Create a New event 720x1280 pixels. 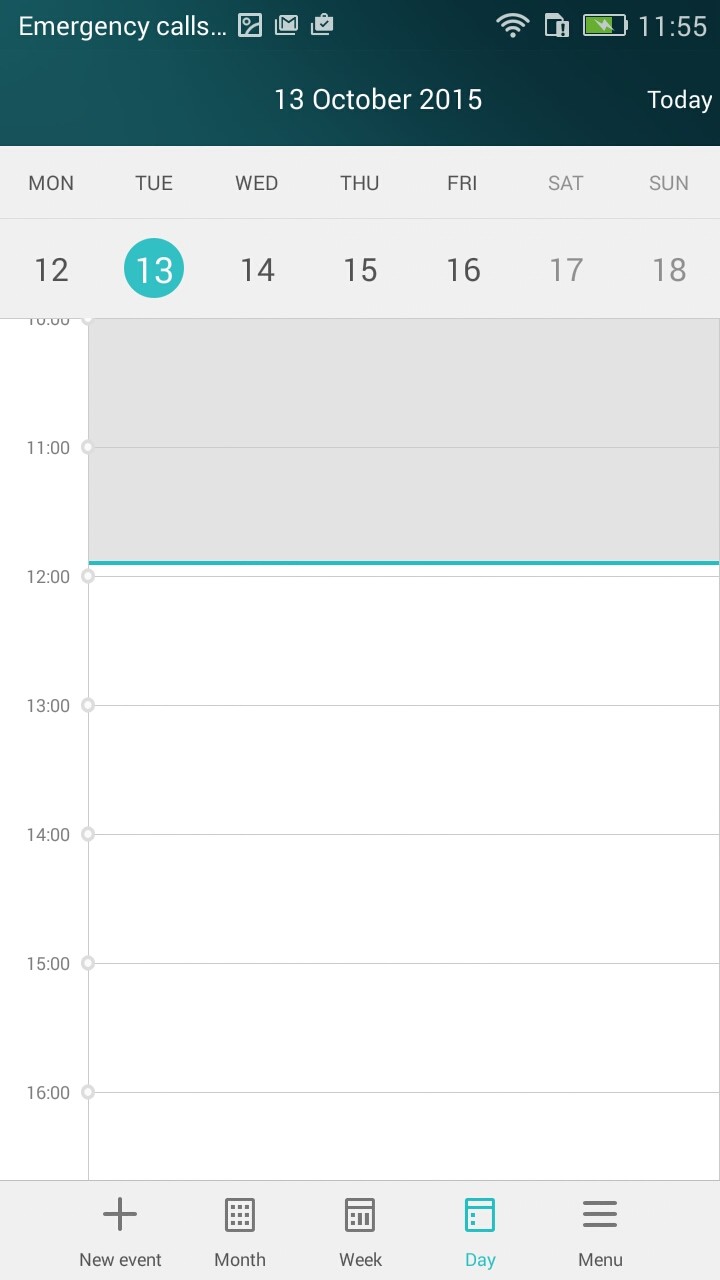[x=120, y=1231]
